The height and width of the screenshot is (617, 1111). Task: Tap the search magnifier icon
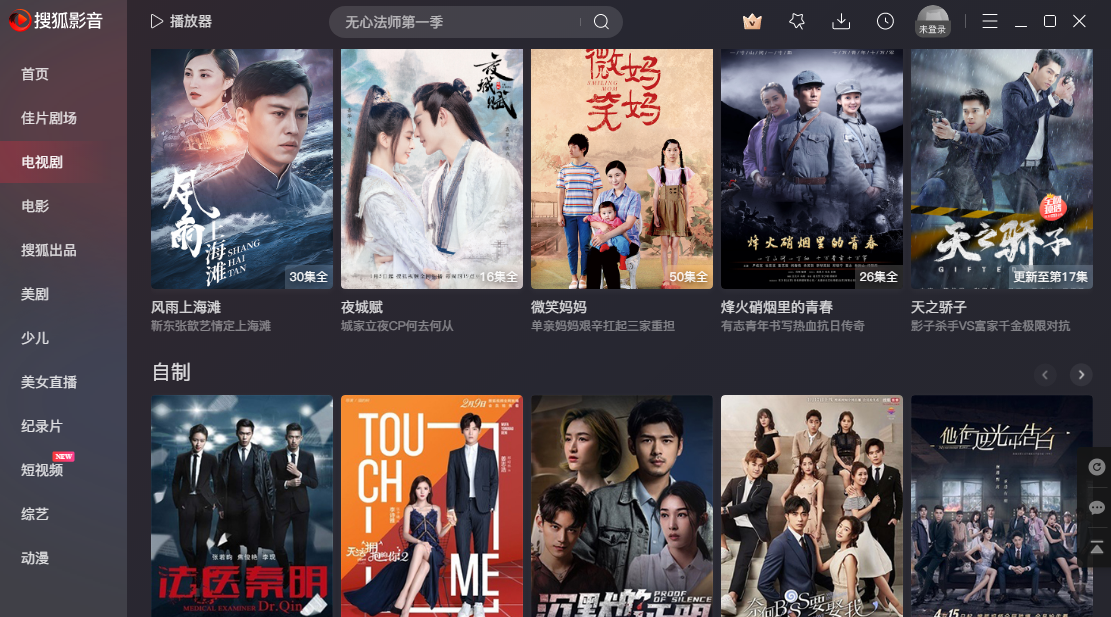pos(601,22)
